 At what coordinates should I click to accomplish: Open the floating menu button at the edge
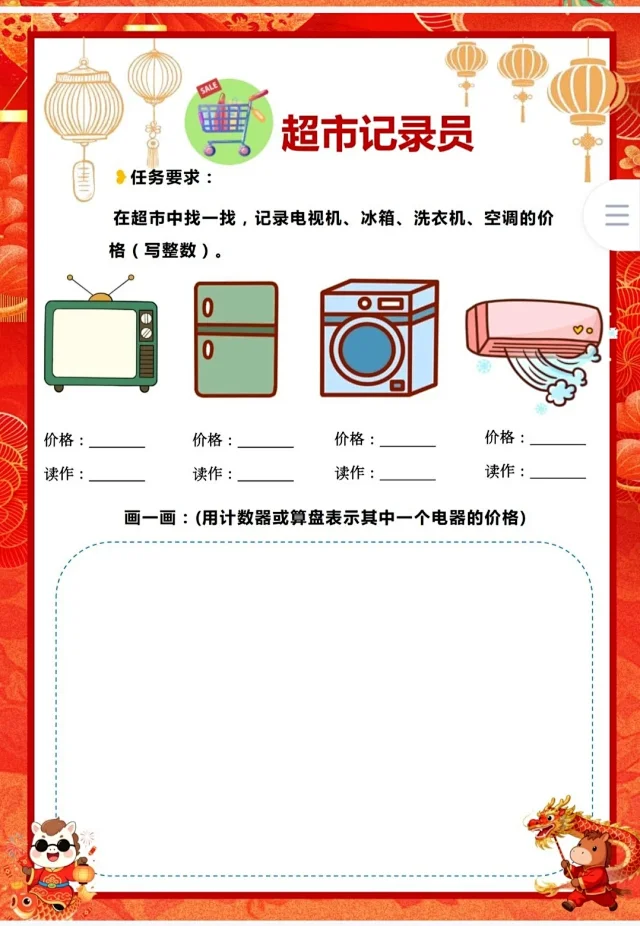(617, 215)
